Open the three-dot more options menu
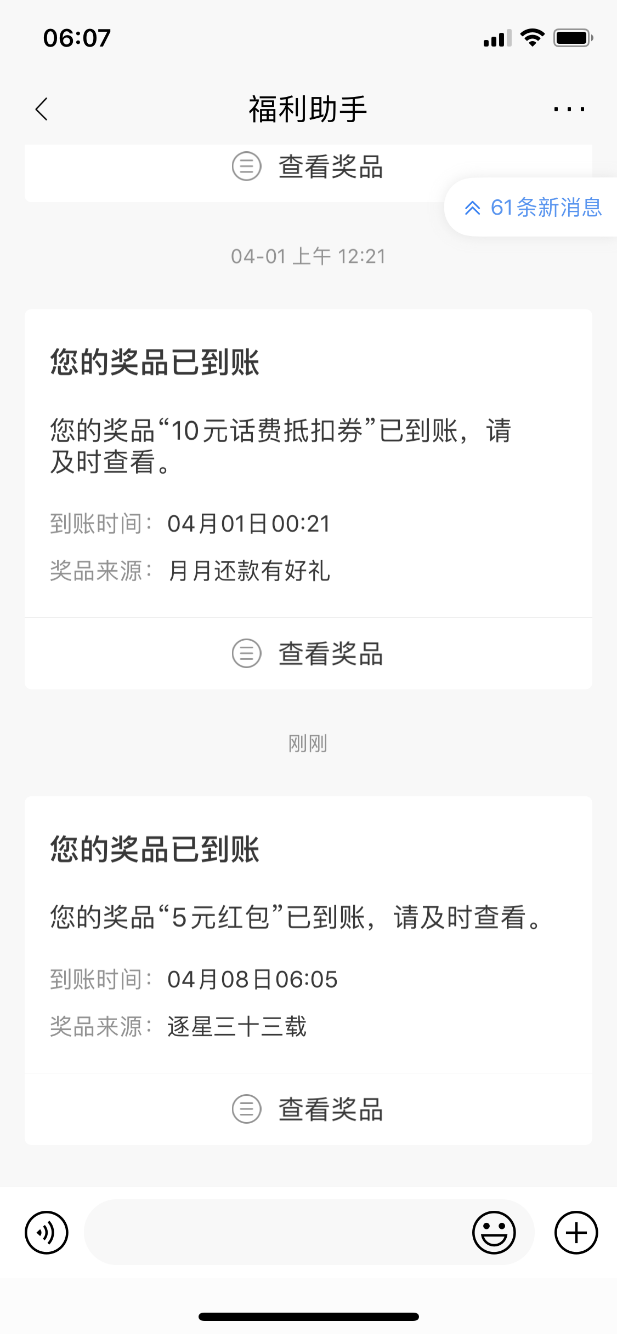This screenshot has height=1334, width=617. pos(569,109)
